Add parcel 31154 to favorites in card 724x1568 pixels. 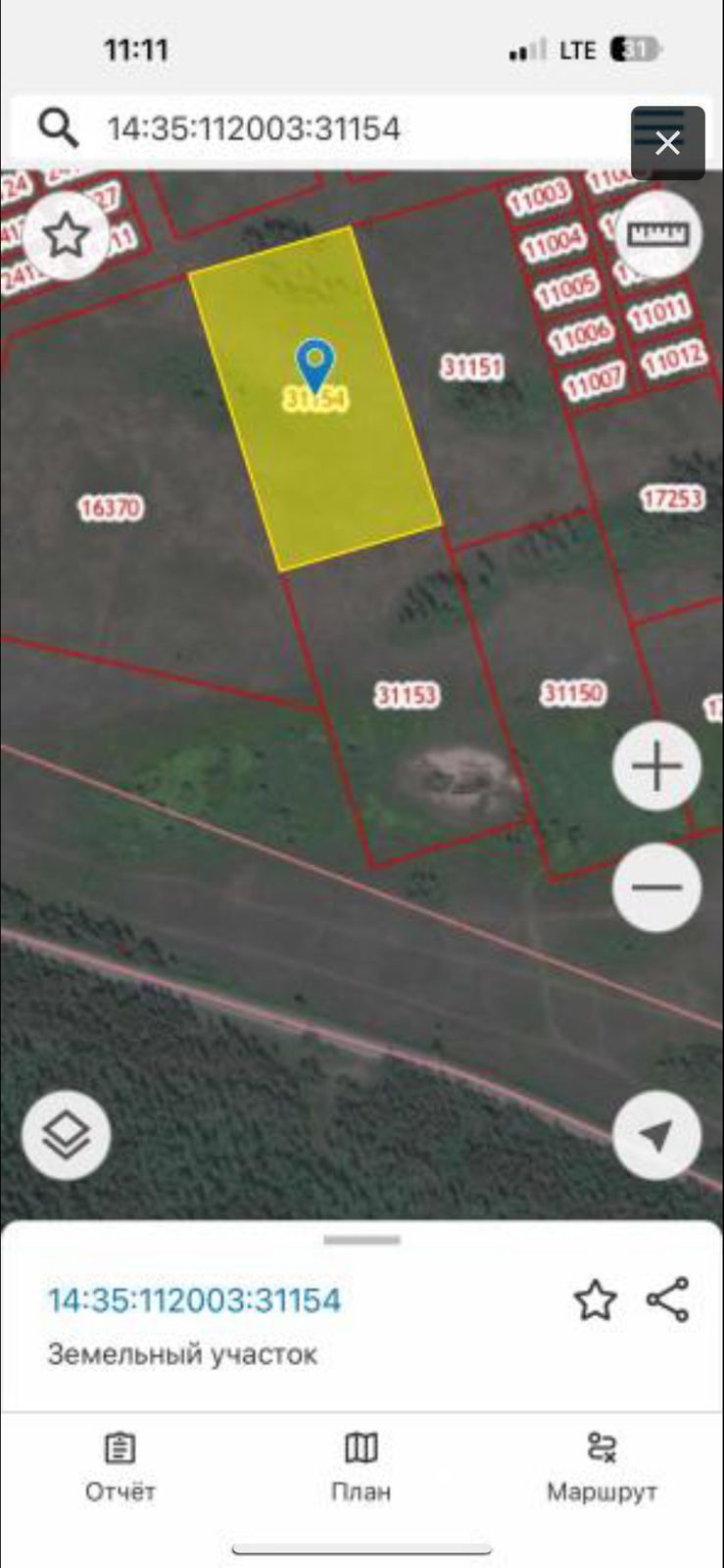coord(595,1300)
